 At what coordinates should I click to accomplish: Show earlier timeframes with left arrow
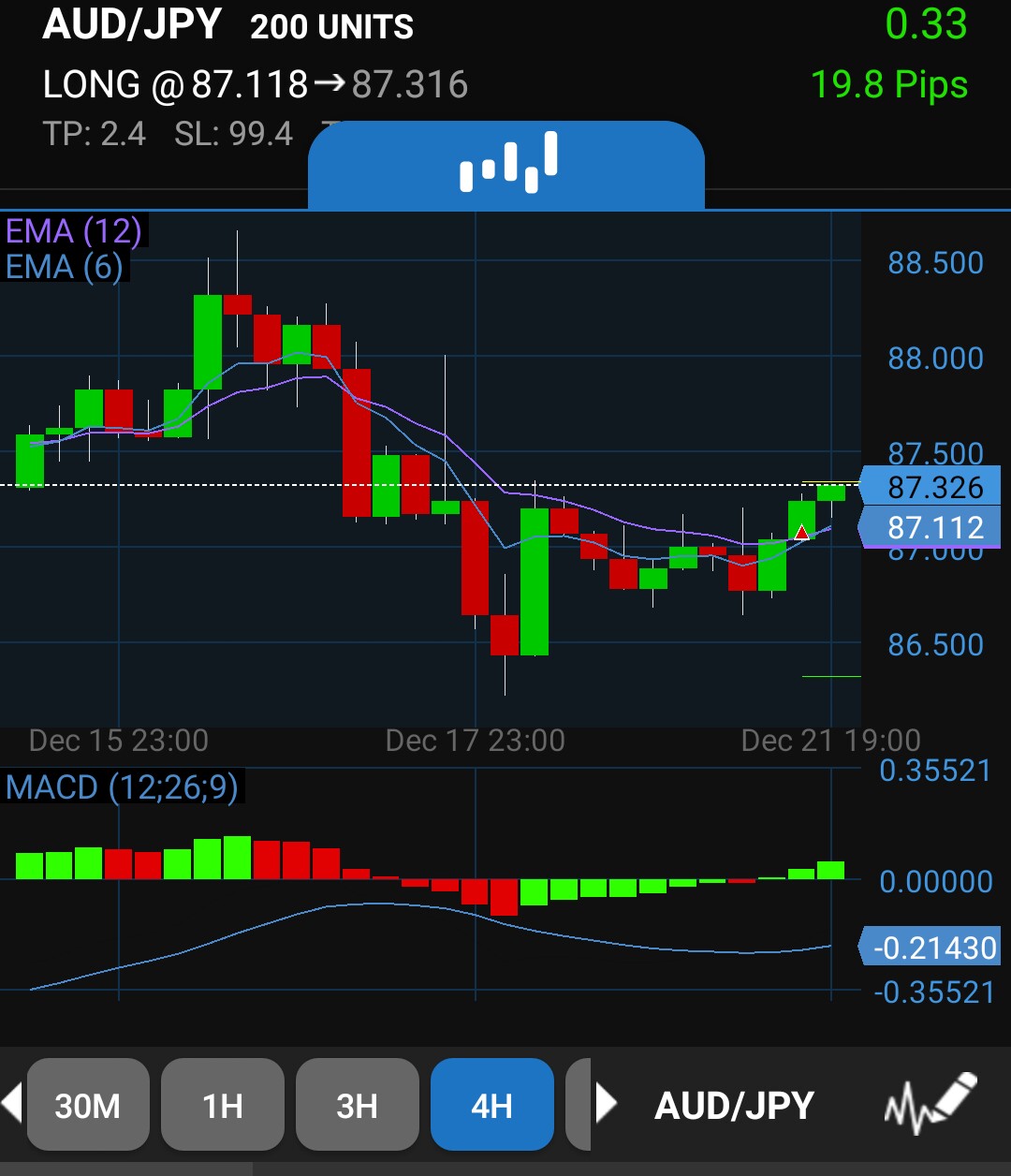[11, 1105]
